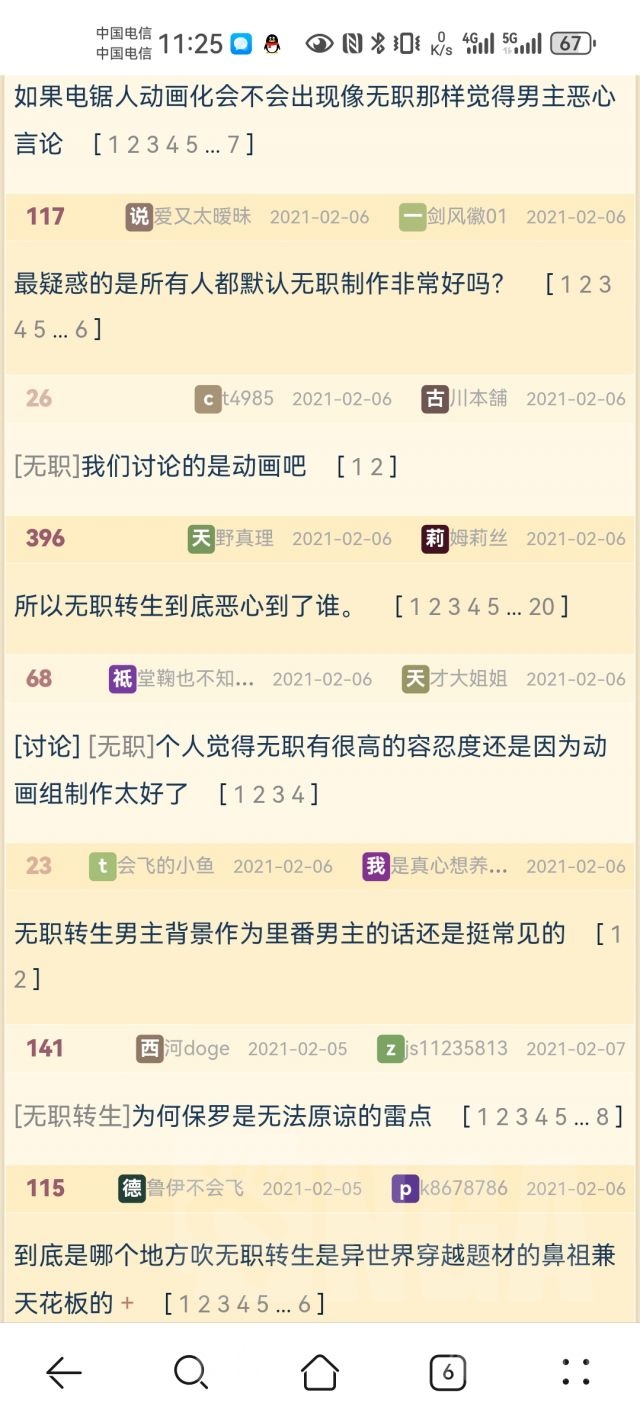Go to the browser home page
This screenshot has height=1422, width=640.
320,1372
